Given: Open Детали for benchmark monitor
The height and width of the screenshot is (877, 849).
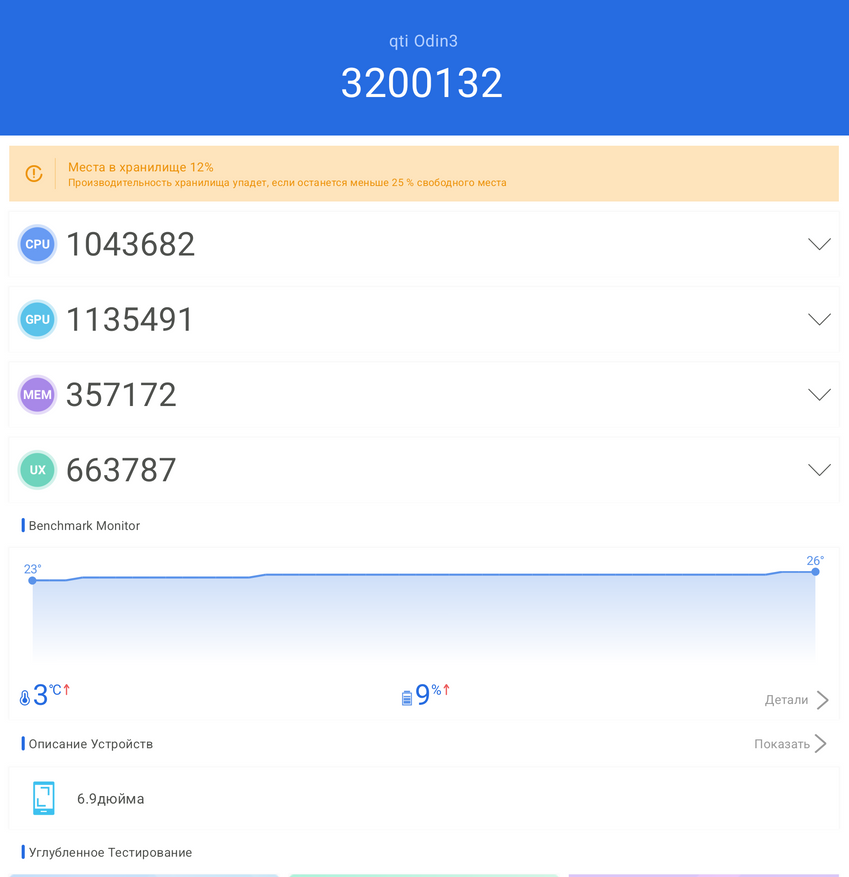Looking at the screenshot, I should pos(796,700).
